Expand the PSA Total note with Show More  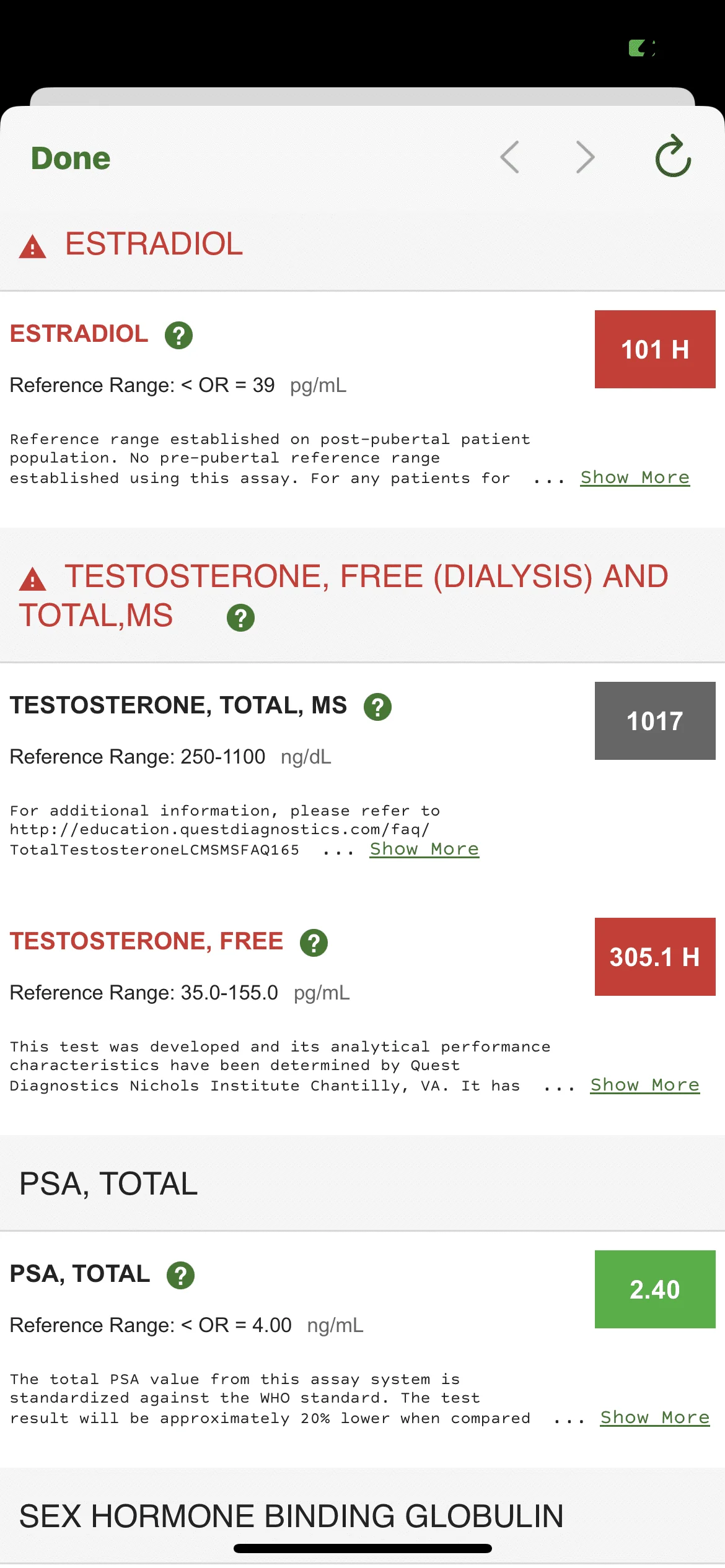pyautogui.click(x=654, y=1418)
